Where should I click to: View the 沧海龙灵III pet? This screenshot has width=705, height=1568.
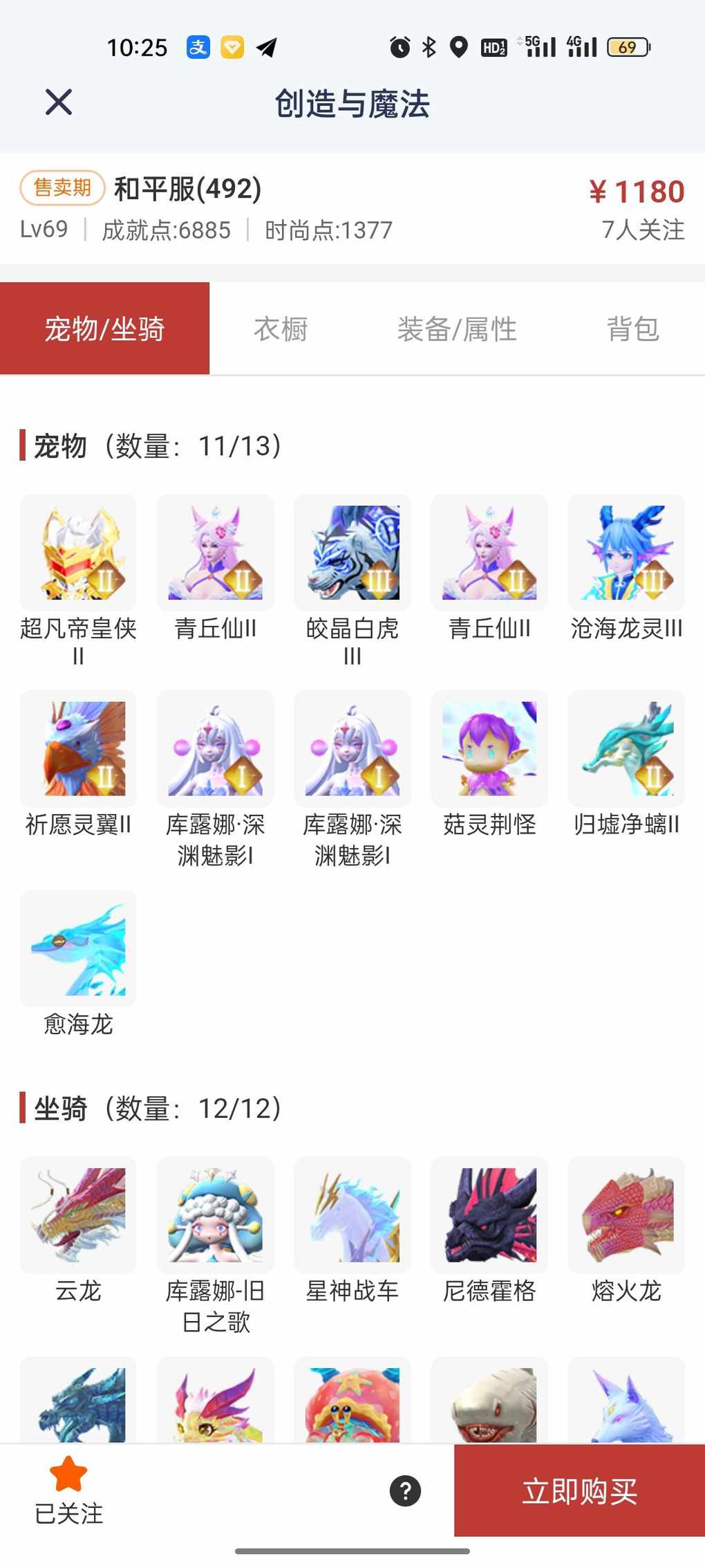point(626,553)
